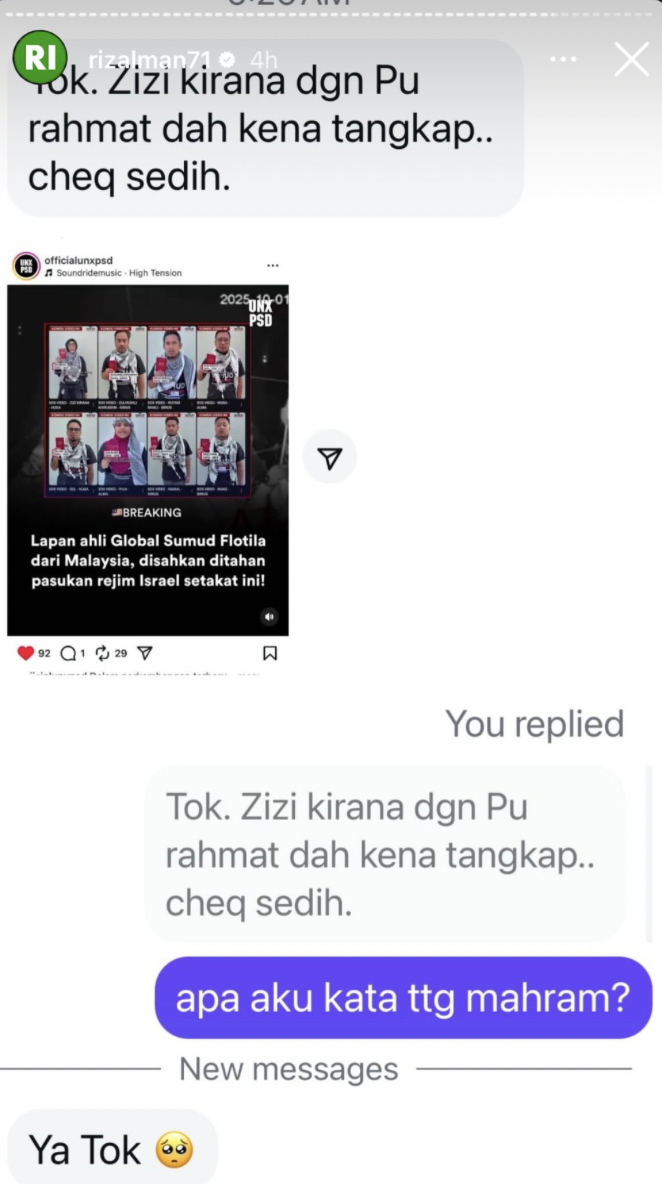Close the story viewer
This screenshot has height=1184, width=662.
[631, 59]
